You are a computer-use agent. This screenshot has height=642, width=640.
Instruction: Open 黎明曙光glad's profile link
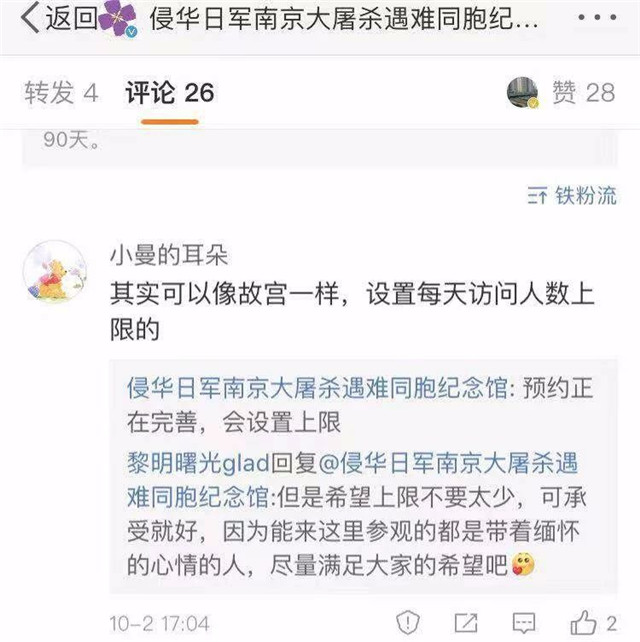pos(192,464)
